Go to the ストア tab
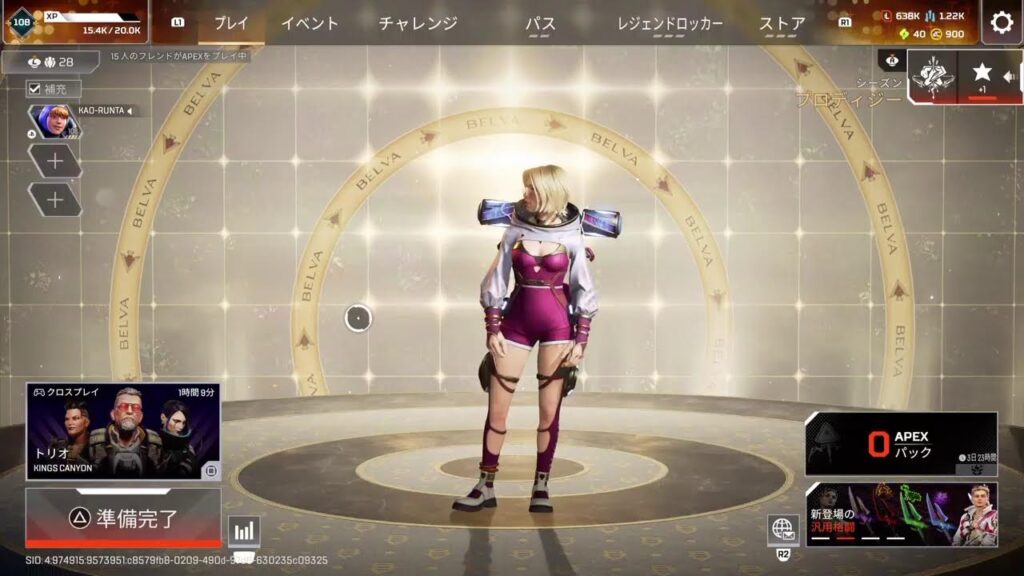 [x=782, y=23]
